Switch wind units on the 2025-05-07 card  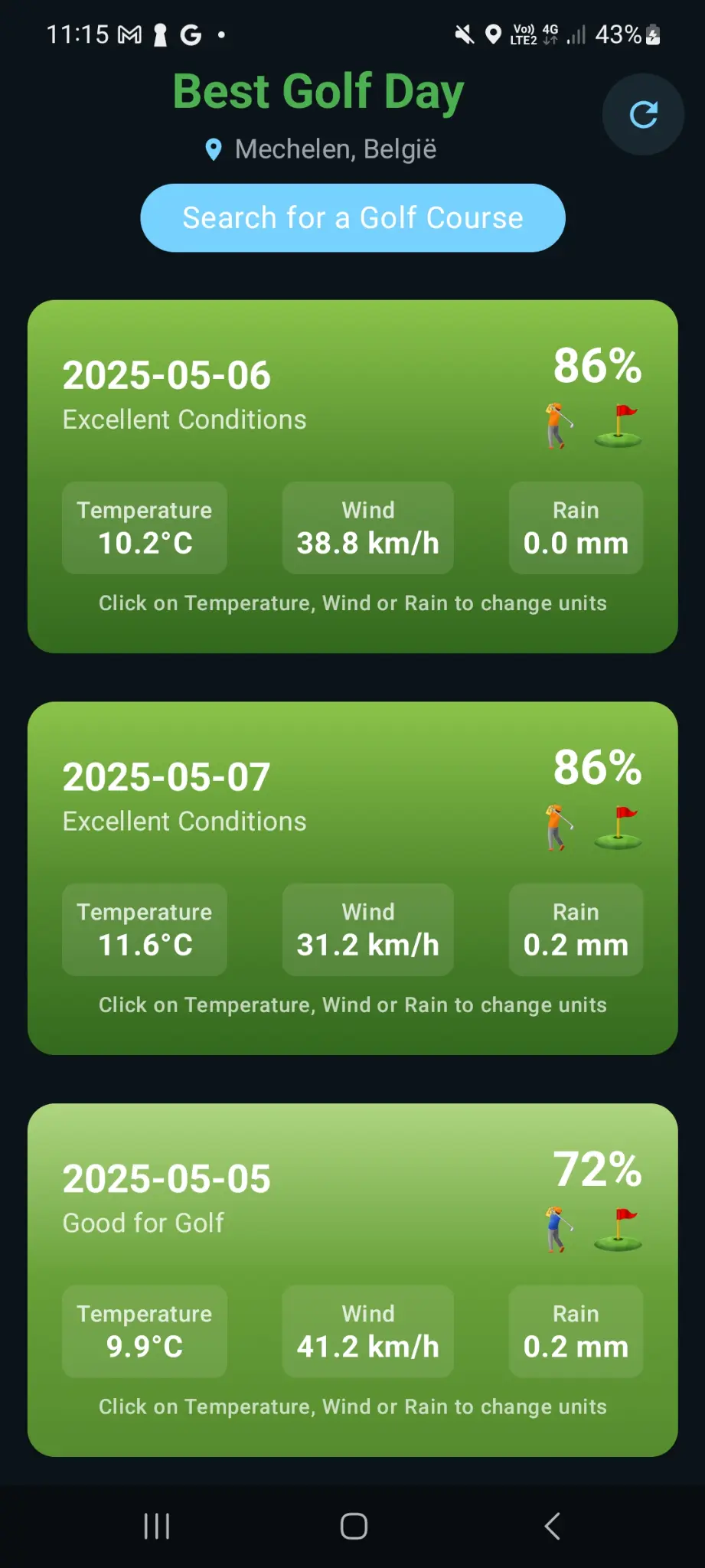[x=367, y=929]
